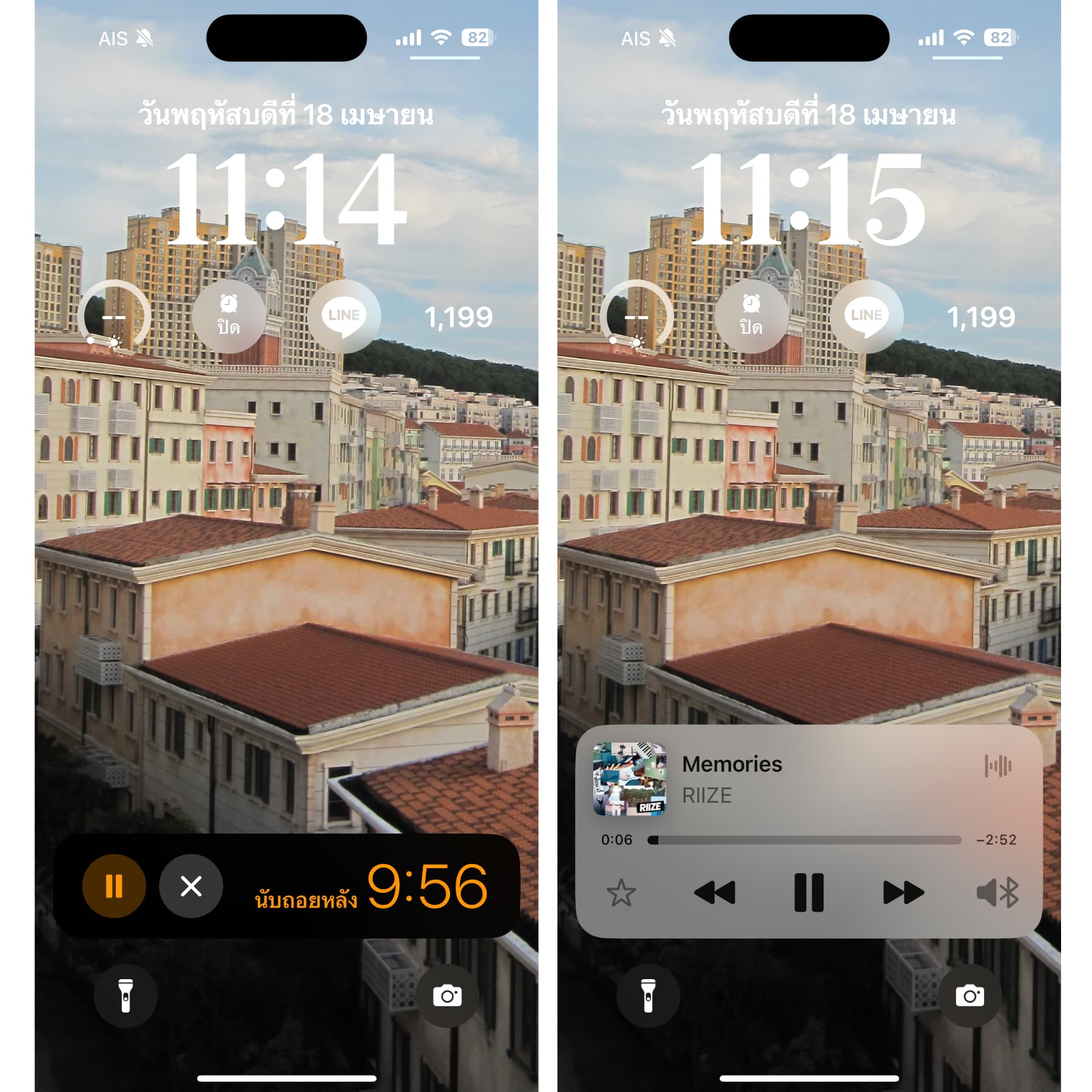Open alarm widget on the 11:15 lock screen

click(751, 316)
